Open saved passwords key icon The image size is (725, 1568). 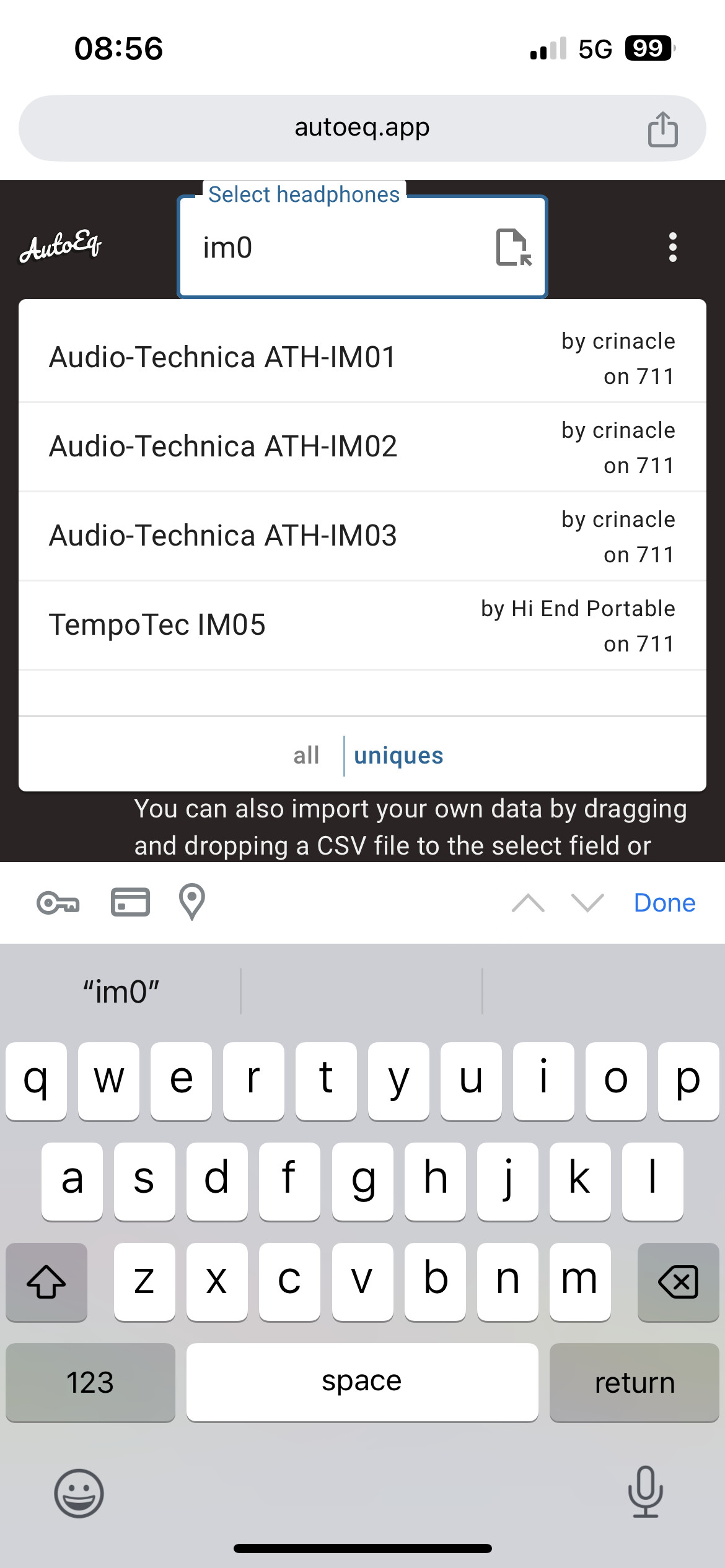click(58, 903)
